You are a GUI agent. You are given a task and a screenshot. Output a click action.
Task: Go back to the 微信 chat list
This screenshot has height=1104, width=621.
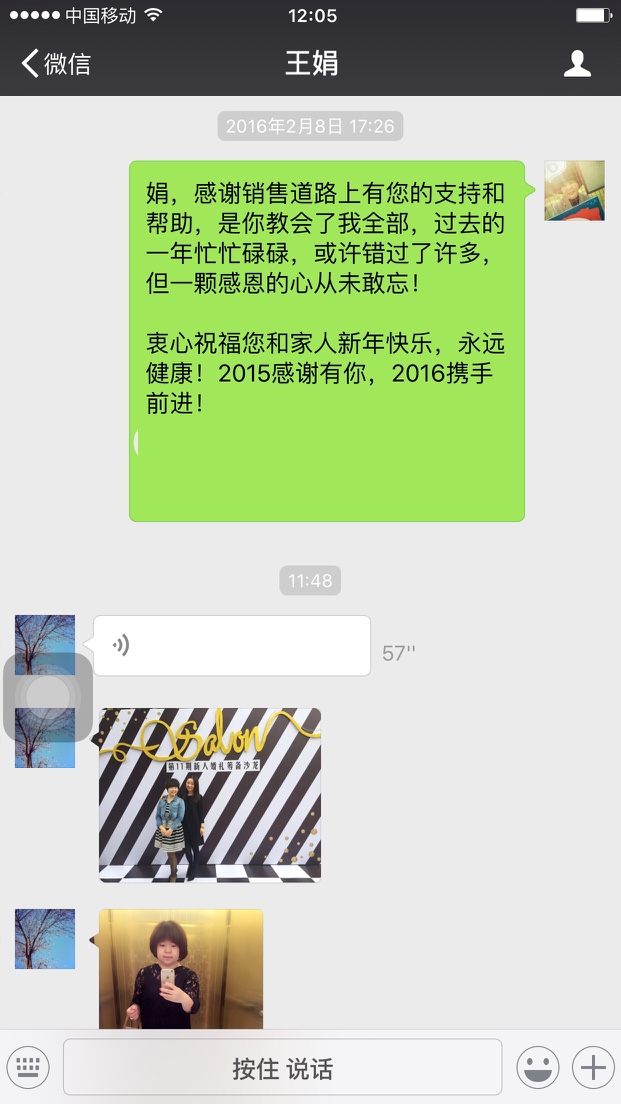[56, 64]
